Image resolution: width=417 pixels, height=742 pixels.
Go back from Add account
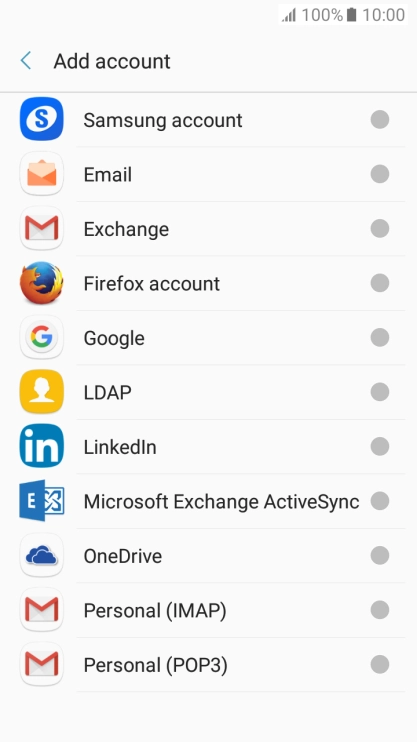click(x=26, y=61)
